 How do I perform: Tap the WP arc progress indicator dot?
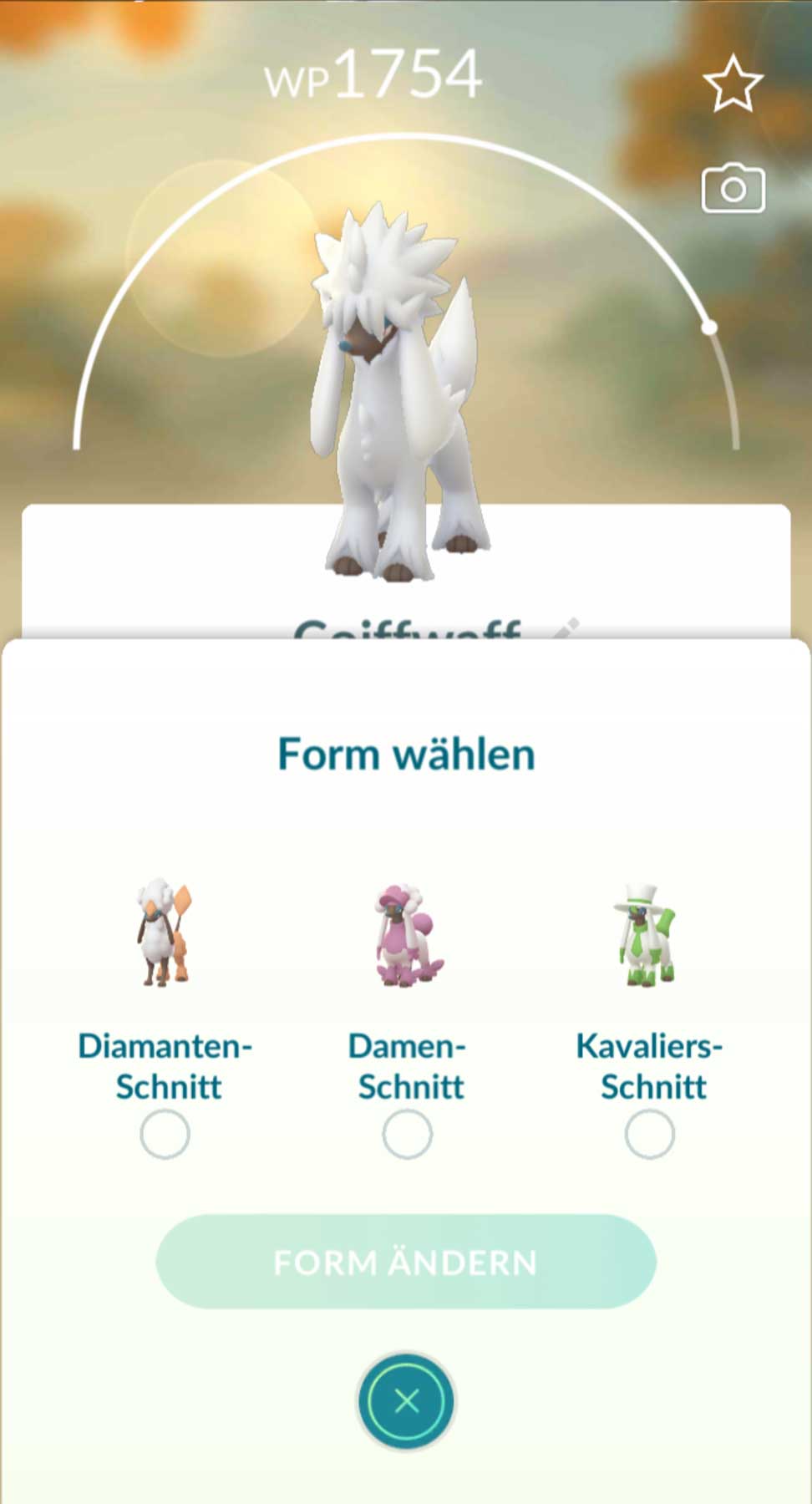pos(711,328)
